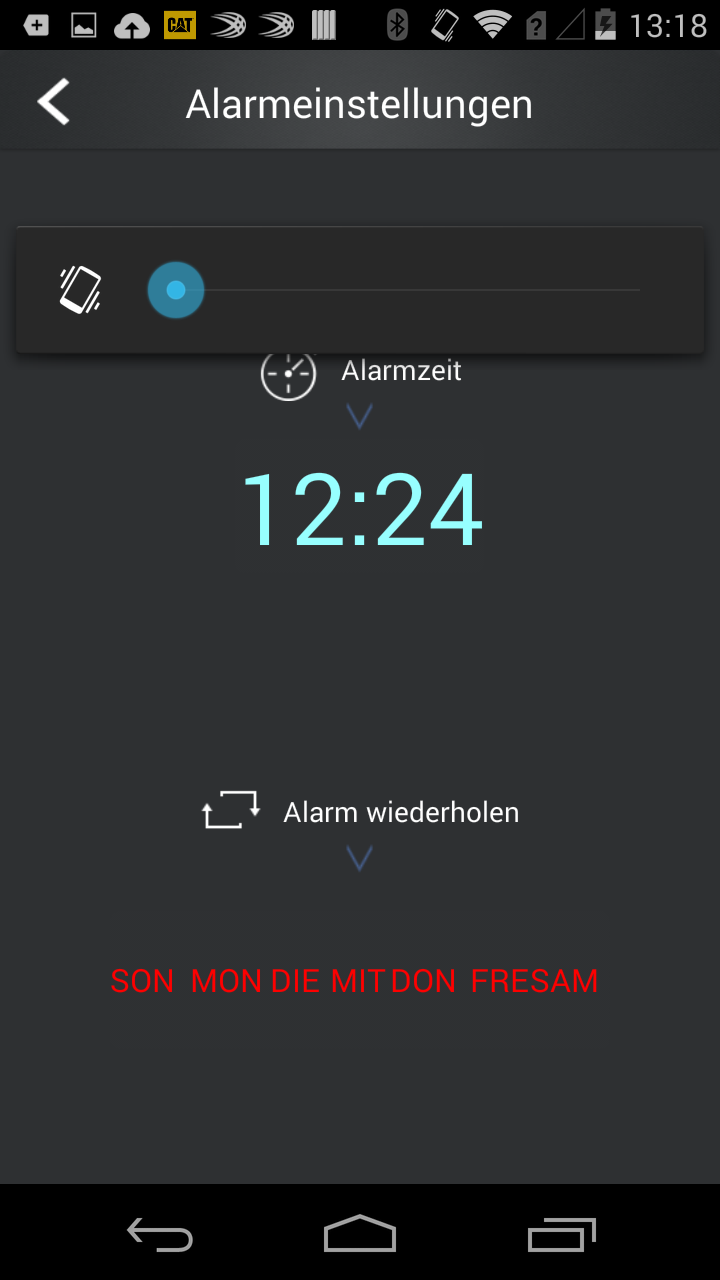The width and height of the screenshot is (720, 1280).
Task: Toggle MON repeat day
Action: point(226,981)
